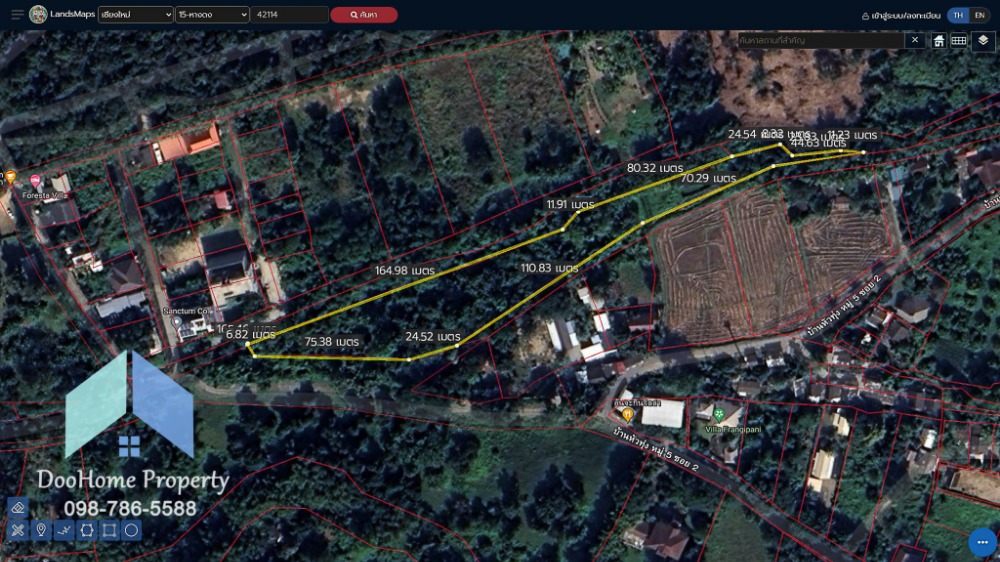1000x562 pixels.
Task: Open the blue more-options floating button
Action: [981, 542]
